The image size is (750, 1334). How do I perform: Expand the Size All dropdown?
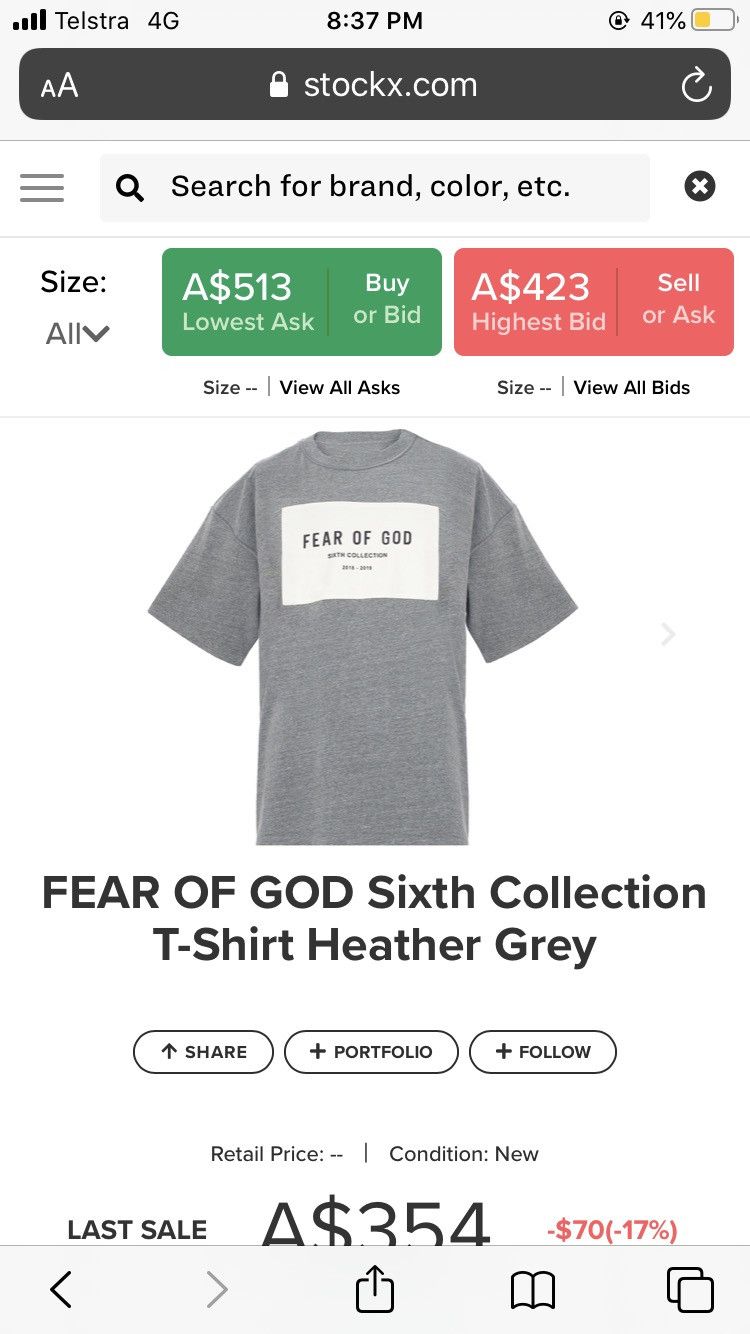pyautogui.click(x=76, y=334)
